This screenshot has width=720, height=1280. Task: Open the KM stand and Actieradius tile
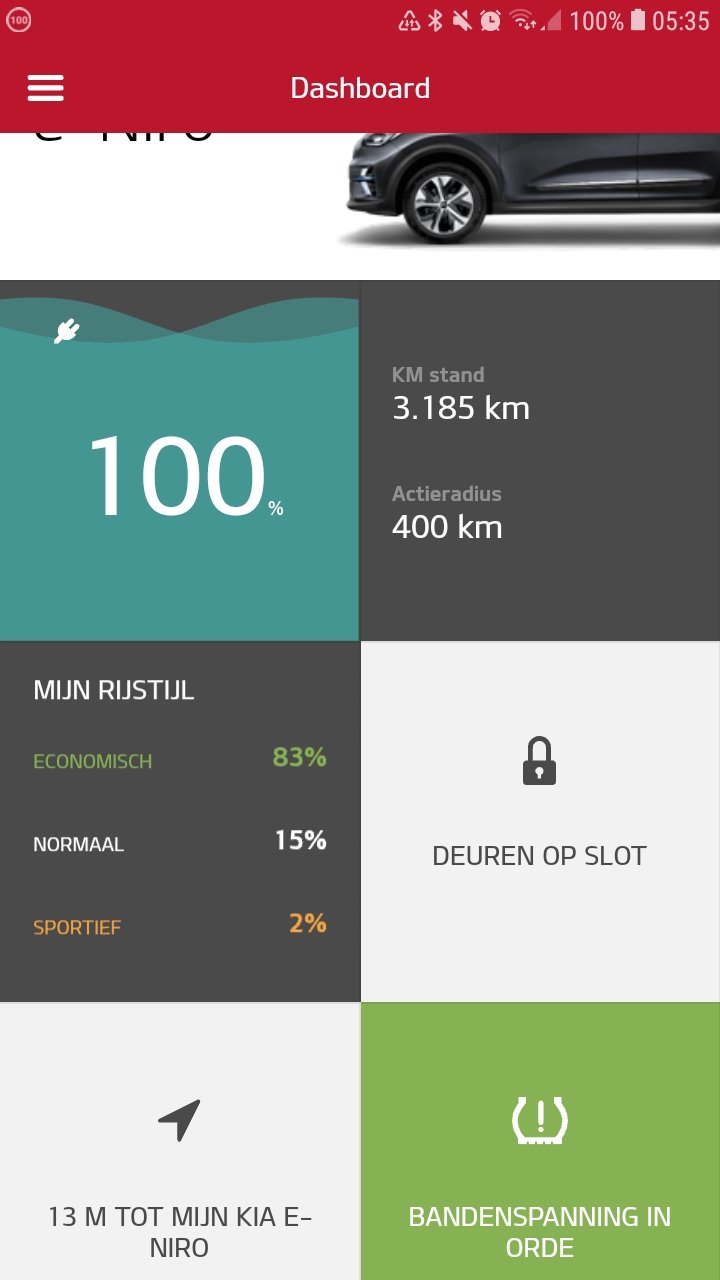click(540, 460)
